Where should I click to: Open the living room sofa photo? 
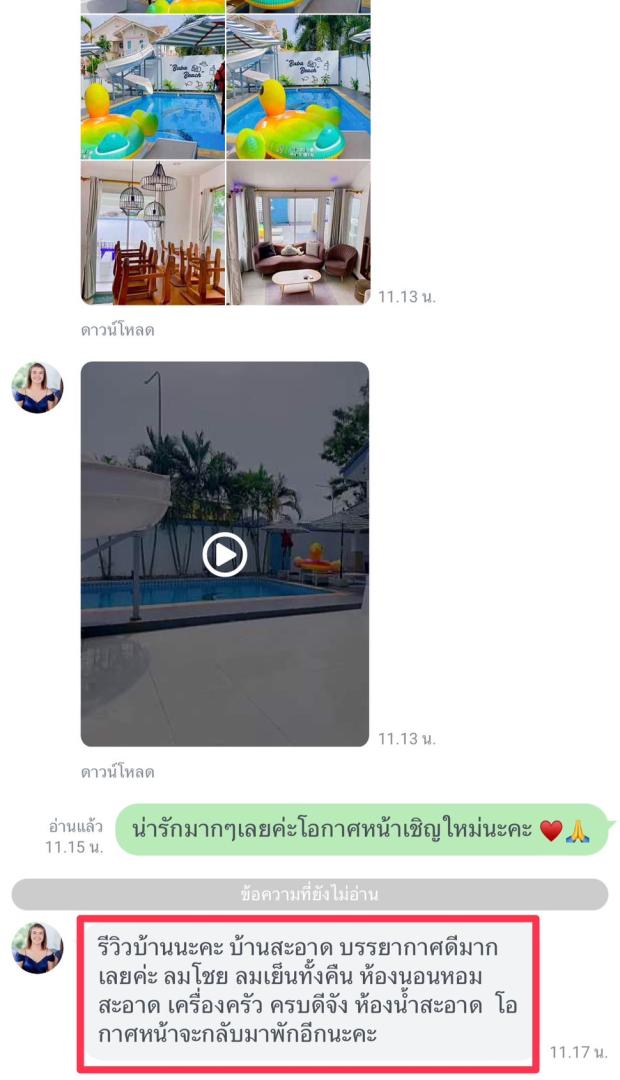coord(298,232)
